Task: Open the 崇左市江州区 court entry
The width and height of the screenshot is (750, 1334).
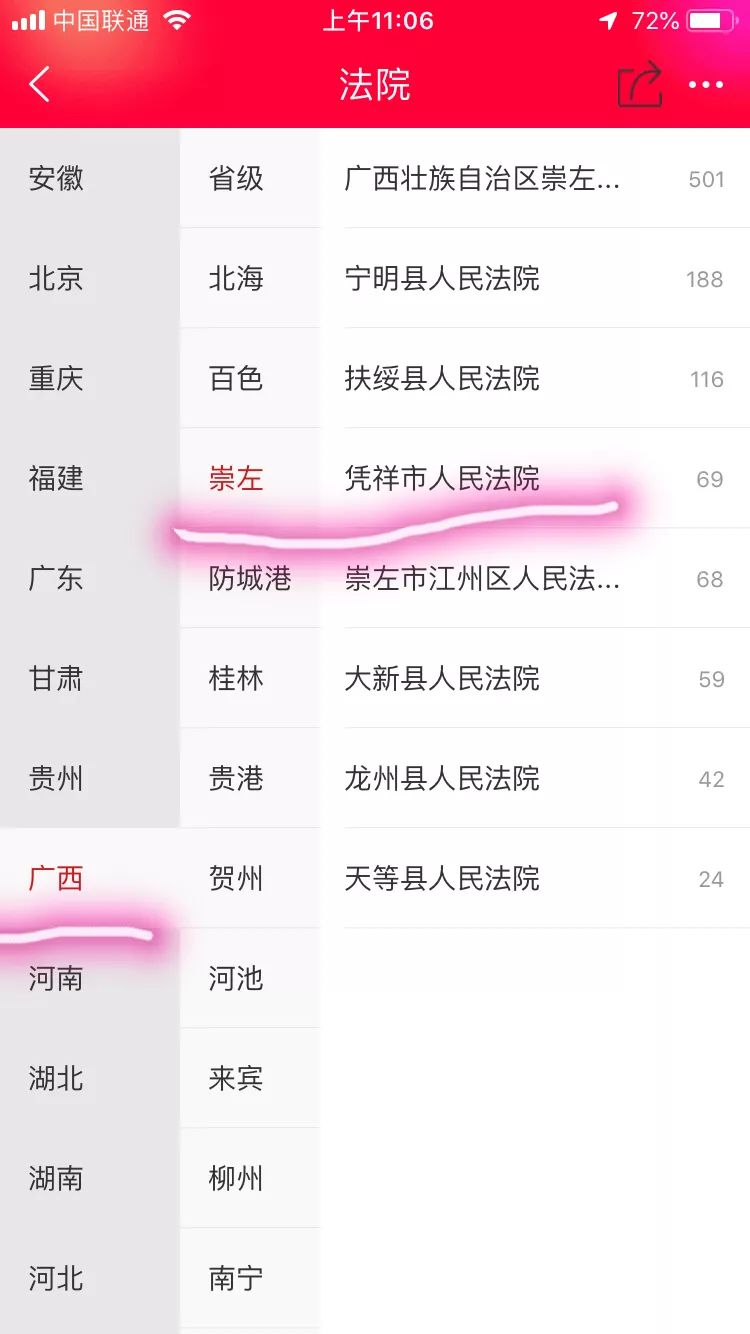Action: pyautogui.click(x=535, y=578)
